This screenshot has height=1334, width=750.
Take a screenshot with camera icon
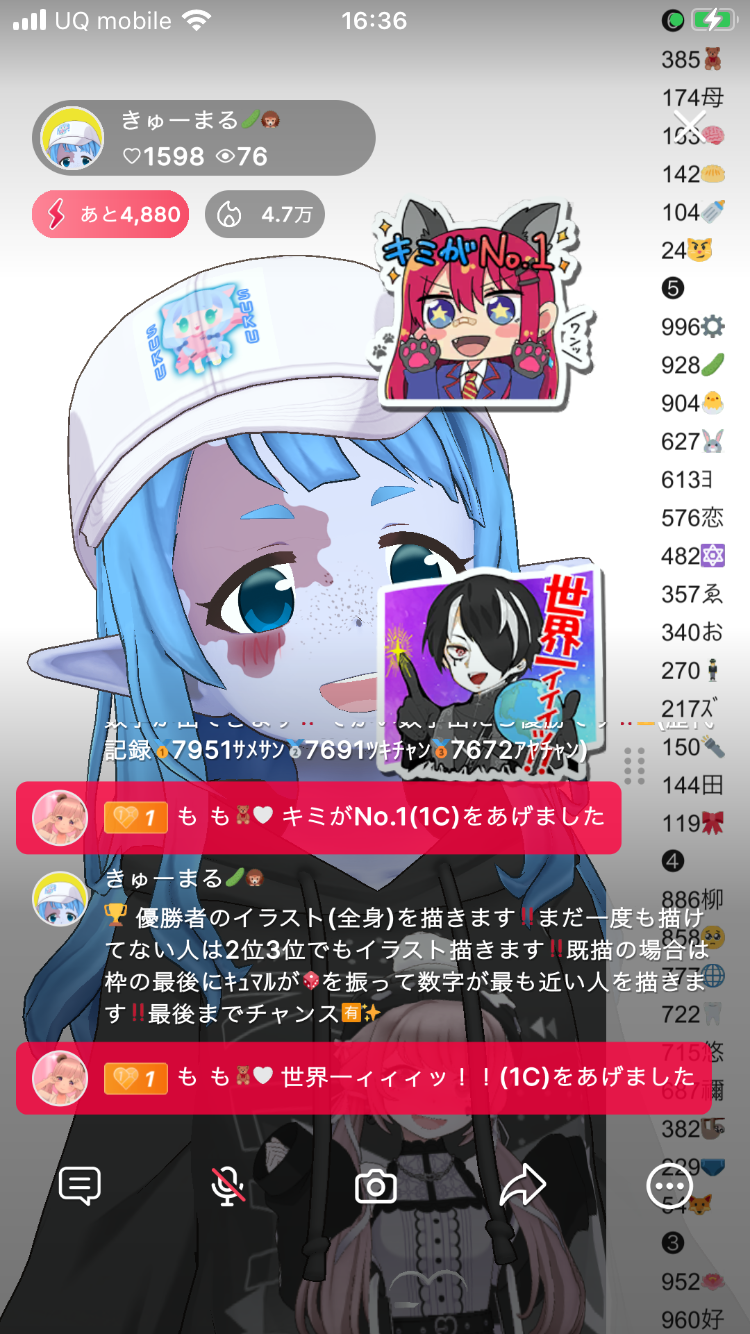point(376,1186)
